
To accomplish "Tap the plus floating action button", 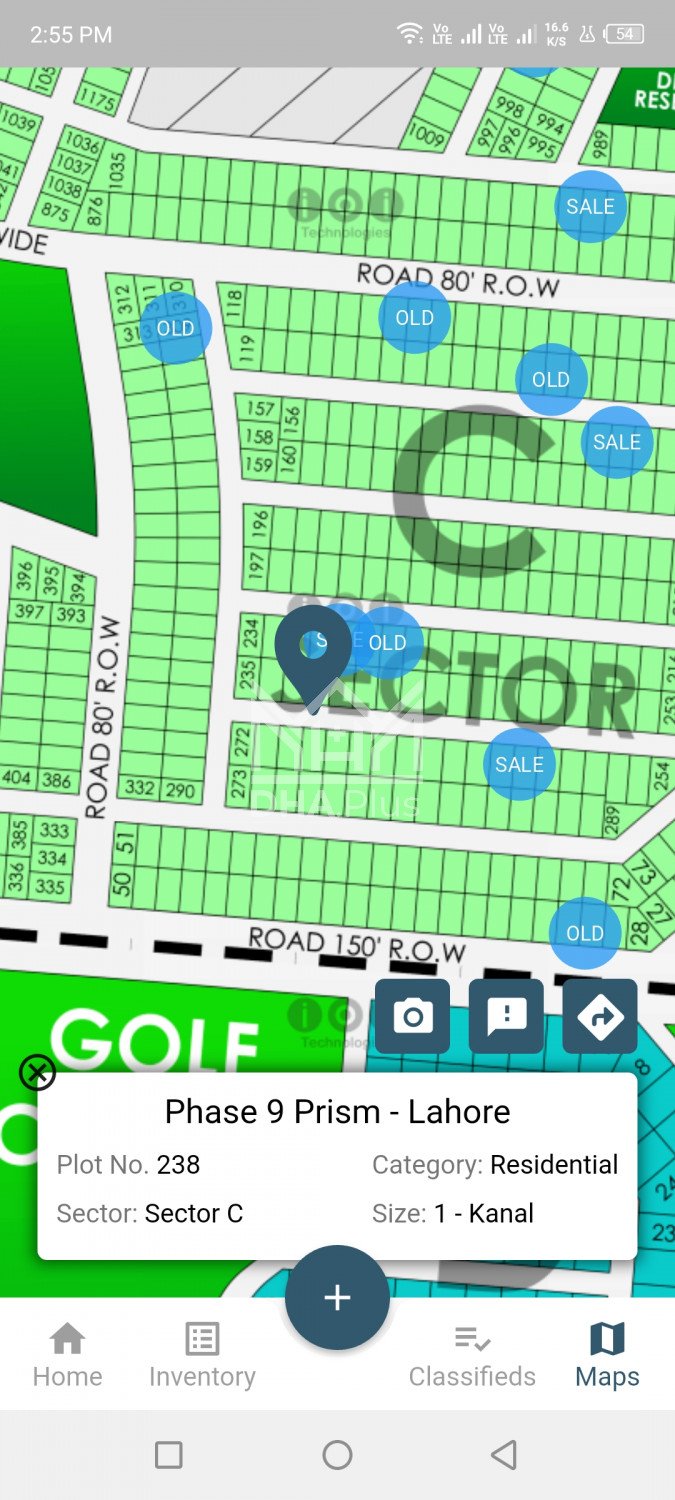I will click(x=337, y=1297).
